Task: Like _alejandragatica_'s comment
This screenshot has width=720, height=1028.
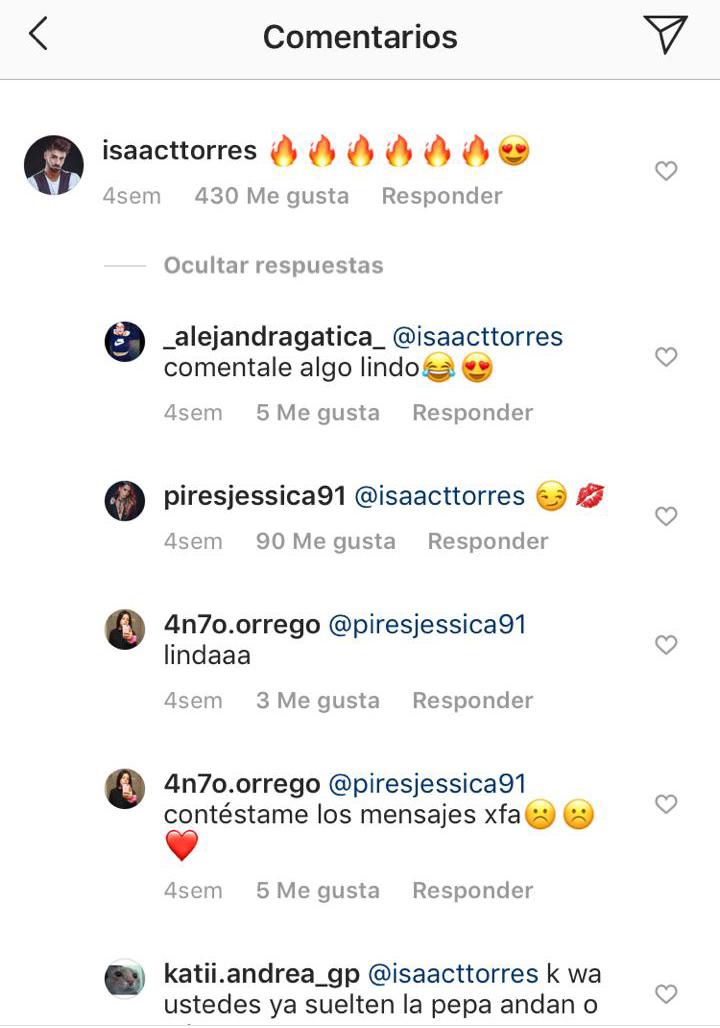Action: click(x=666, y=357)
